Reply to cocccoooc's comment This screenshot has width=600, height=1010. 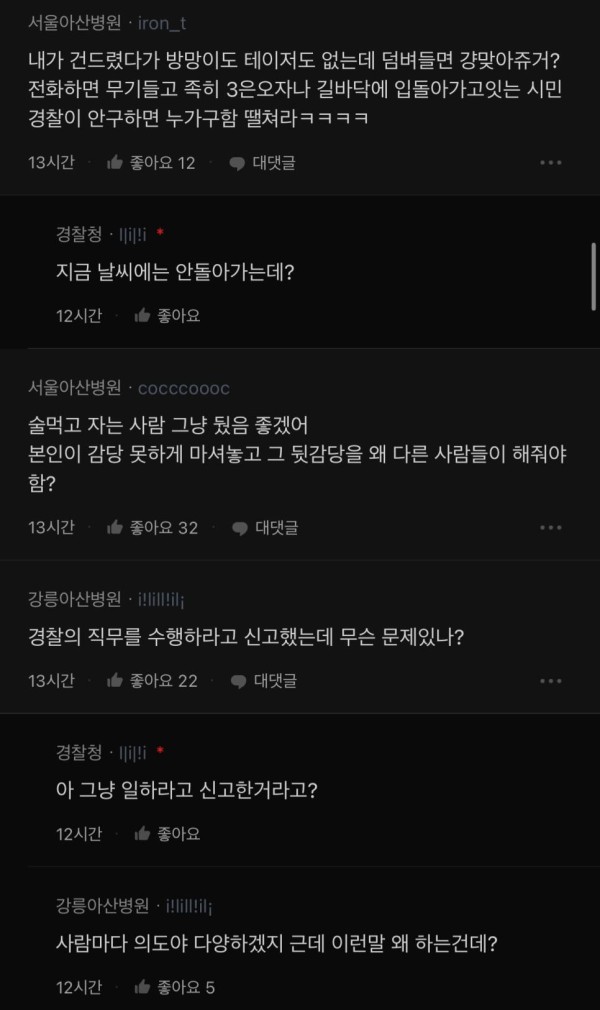265,527
